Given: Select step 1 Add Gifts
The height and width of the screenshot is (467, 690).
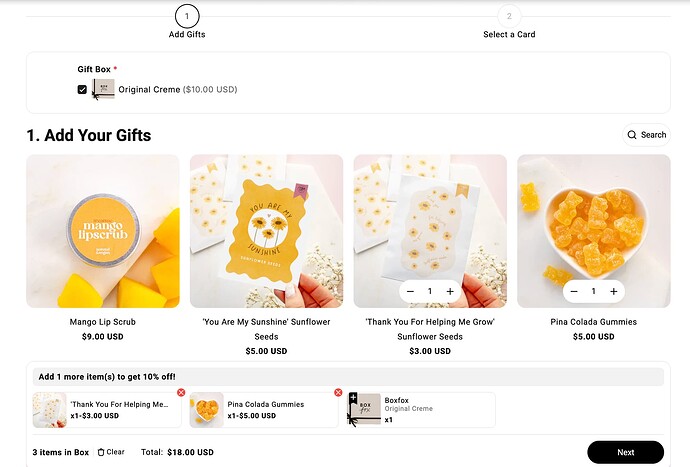Looking at the screenshot, I should pos(187,17).
